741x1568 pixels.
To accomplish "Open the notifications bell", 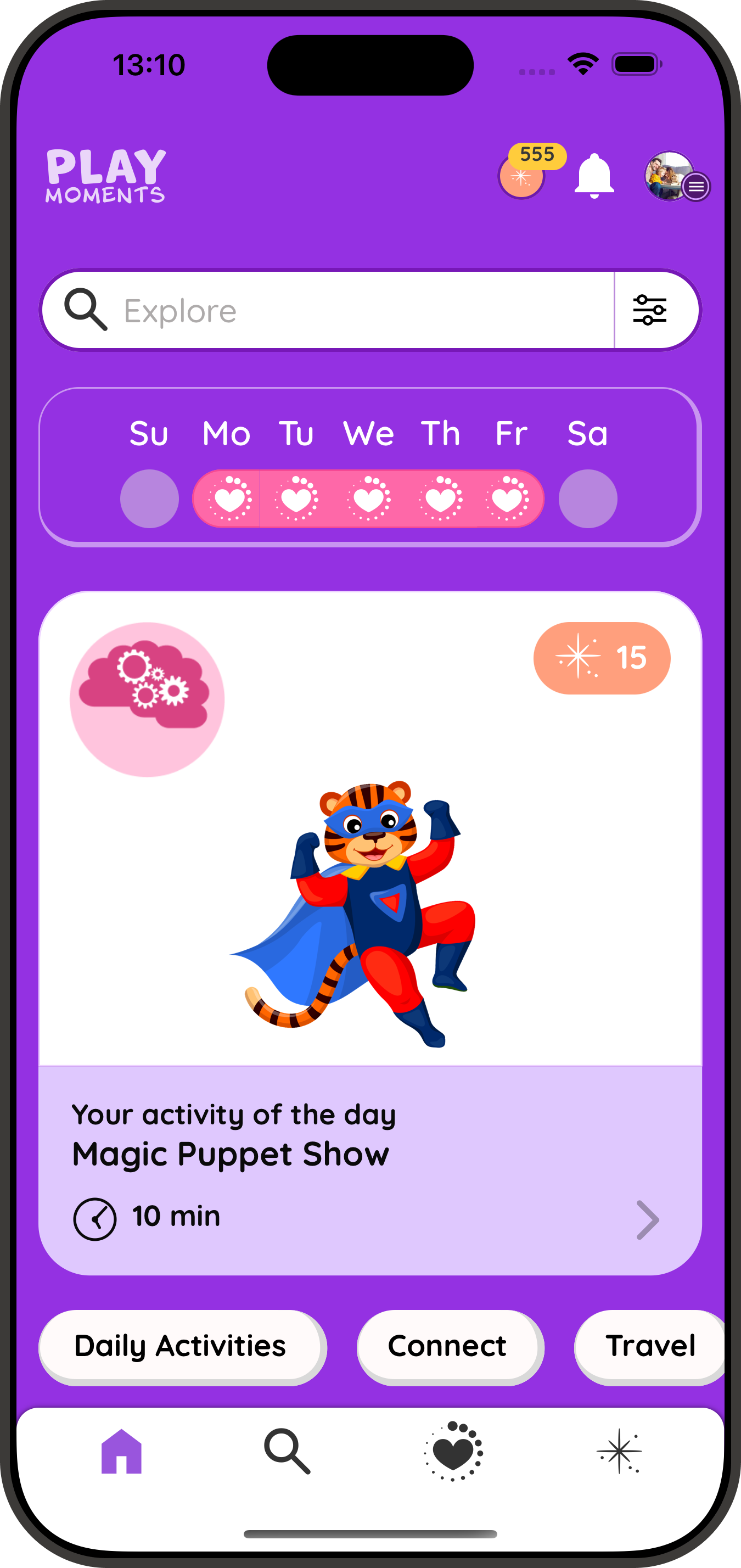I will click(594, 177).
